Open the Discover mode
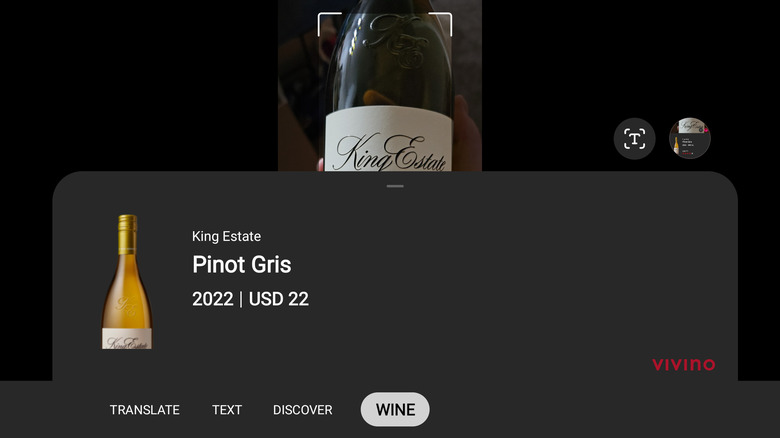The height and width of the screenshot is (438, 780). (x=303, y=410)
